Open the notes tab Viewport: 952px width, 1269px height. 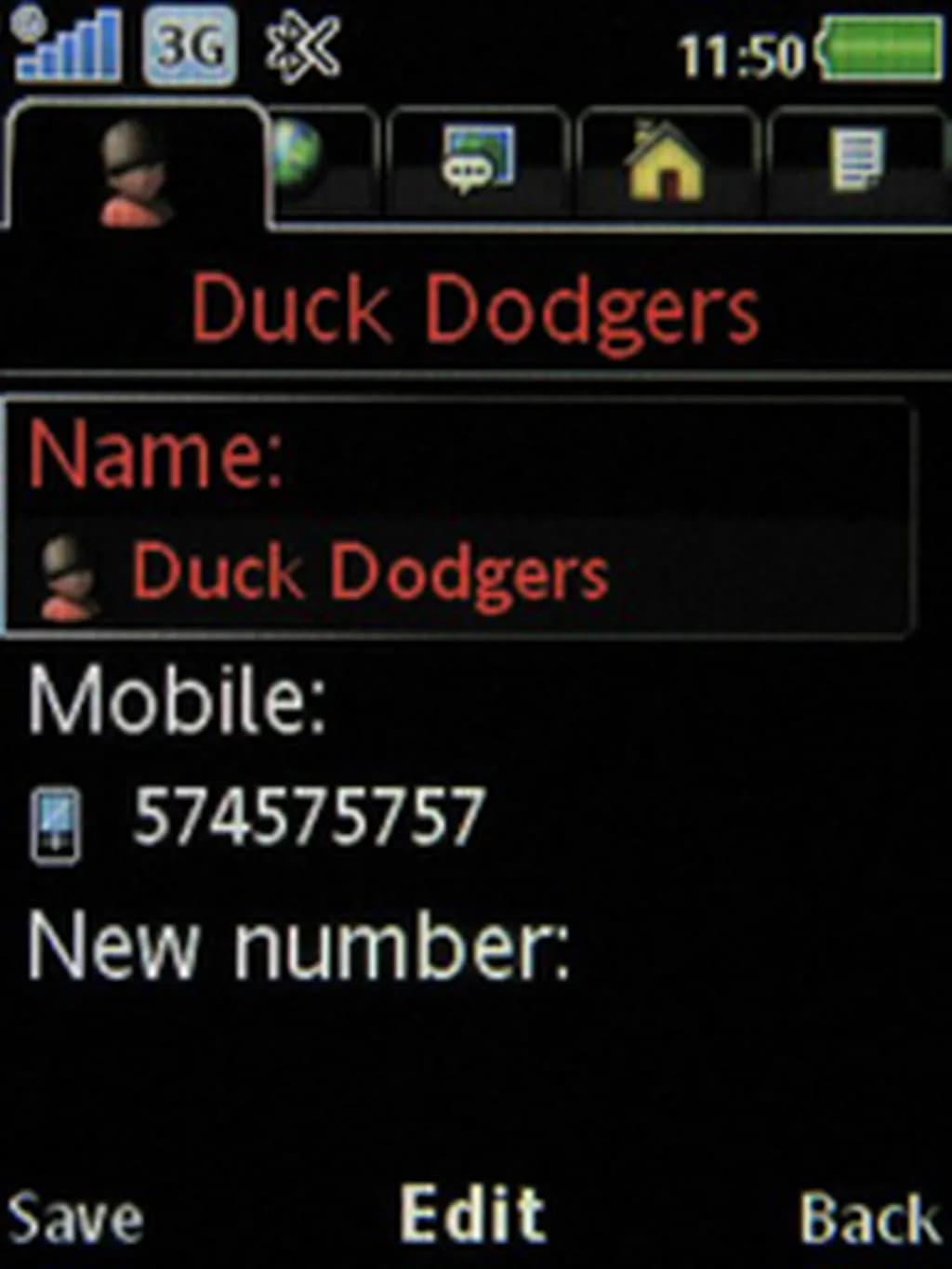point(857,160)
